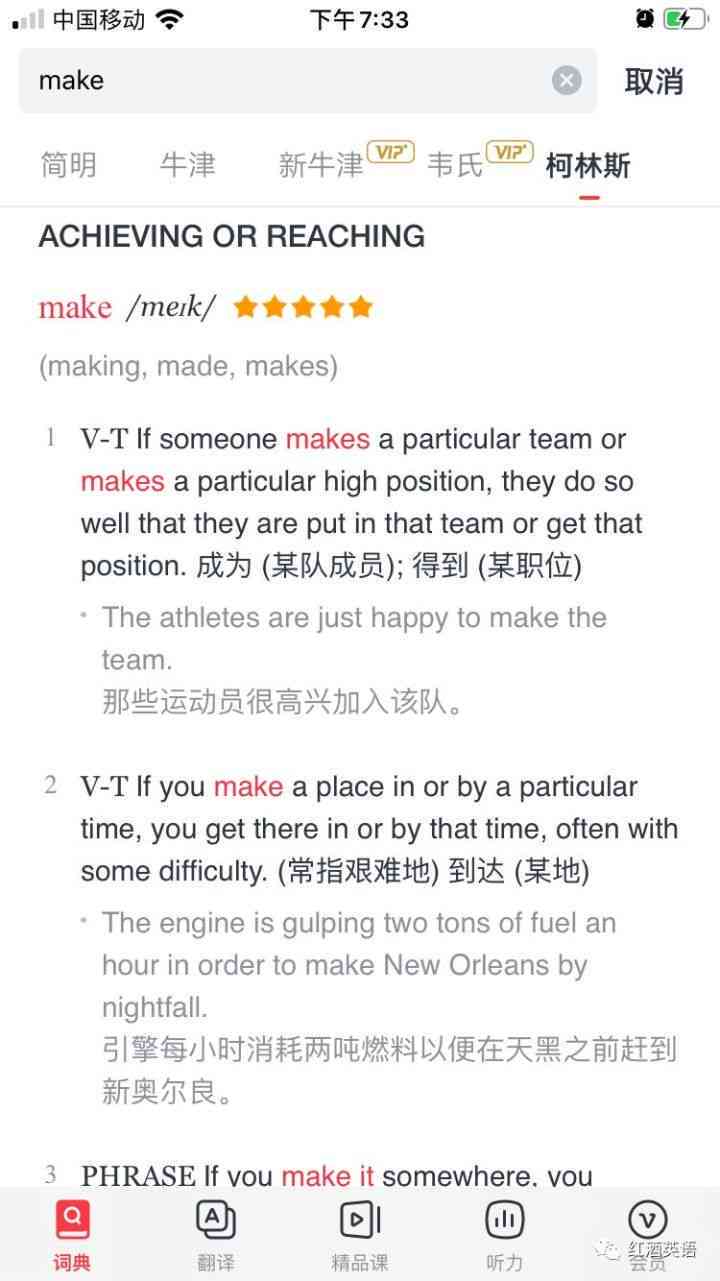This screenshot has width=720, height=1281.
Task: Open the 韦氏 VIP dictionary tab
Action: pyautogui.click(x=456, y=164)
